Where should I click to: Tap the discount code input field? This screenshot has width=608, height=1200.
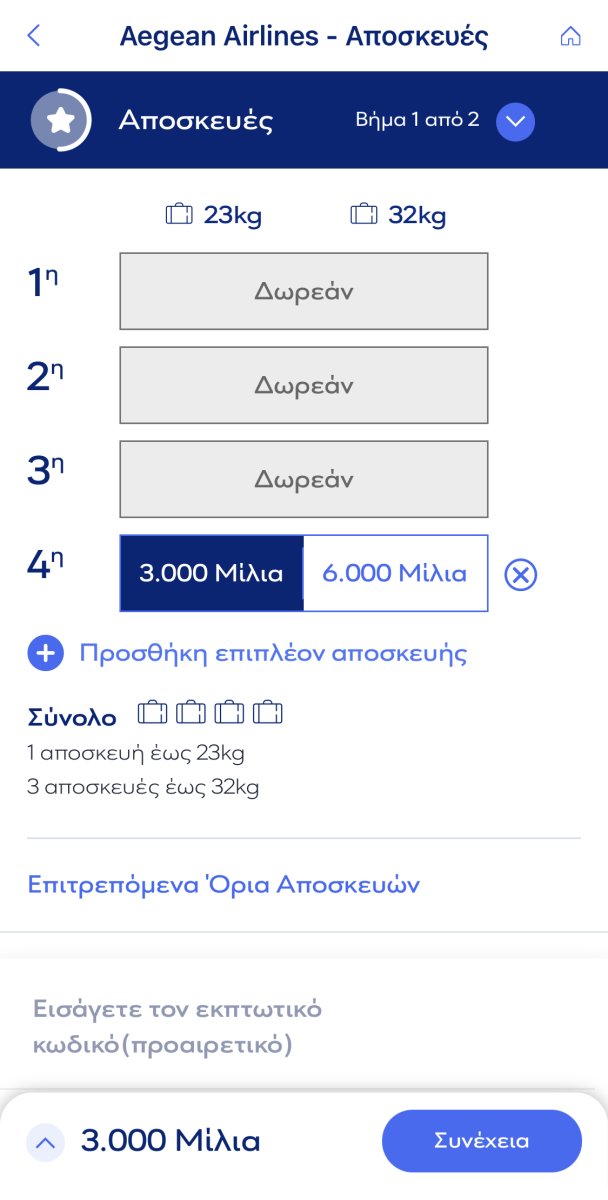(300, 1027)
